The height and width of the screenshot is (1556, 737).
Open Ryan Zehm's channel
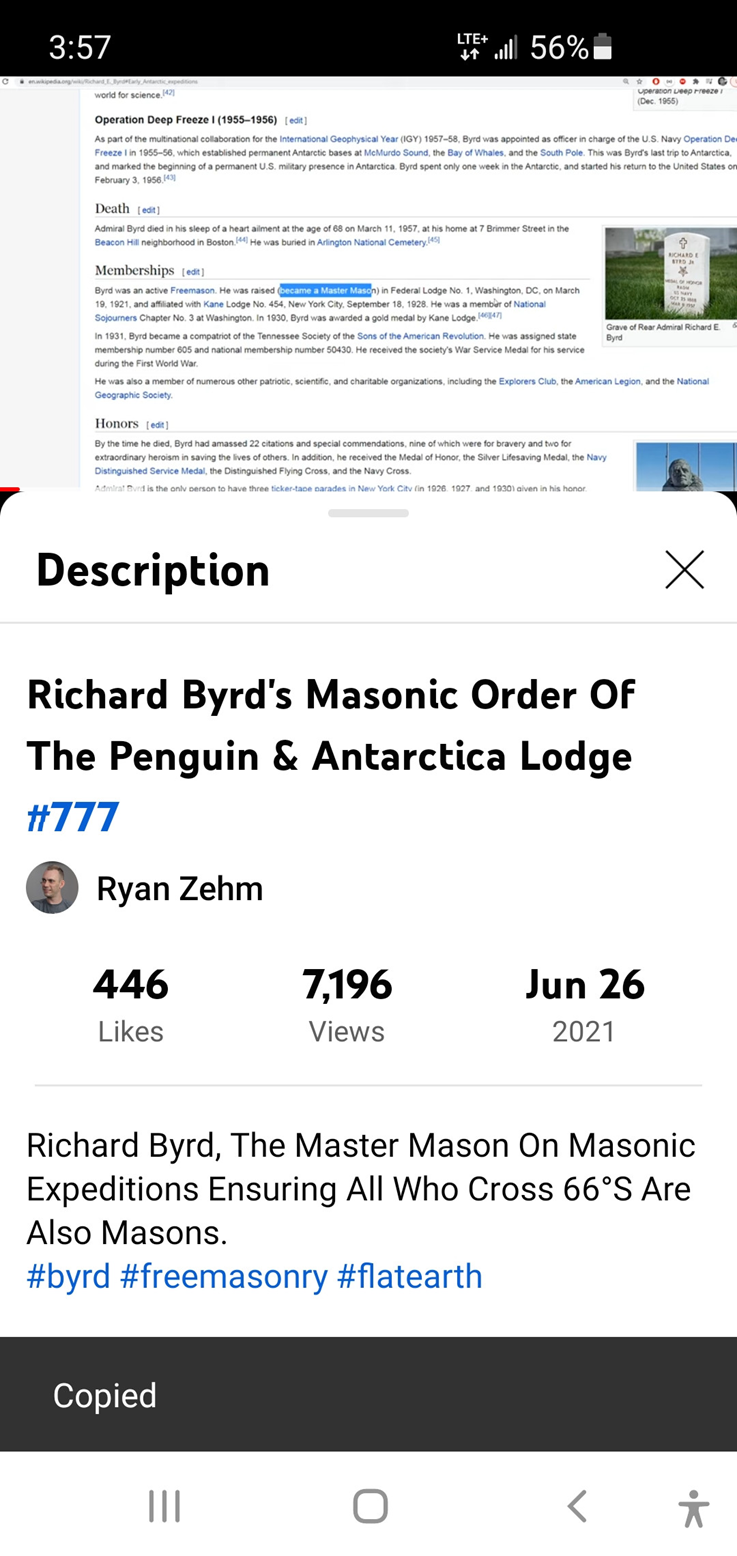179,888
